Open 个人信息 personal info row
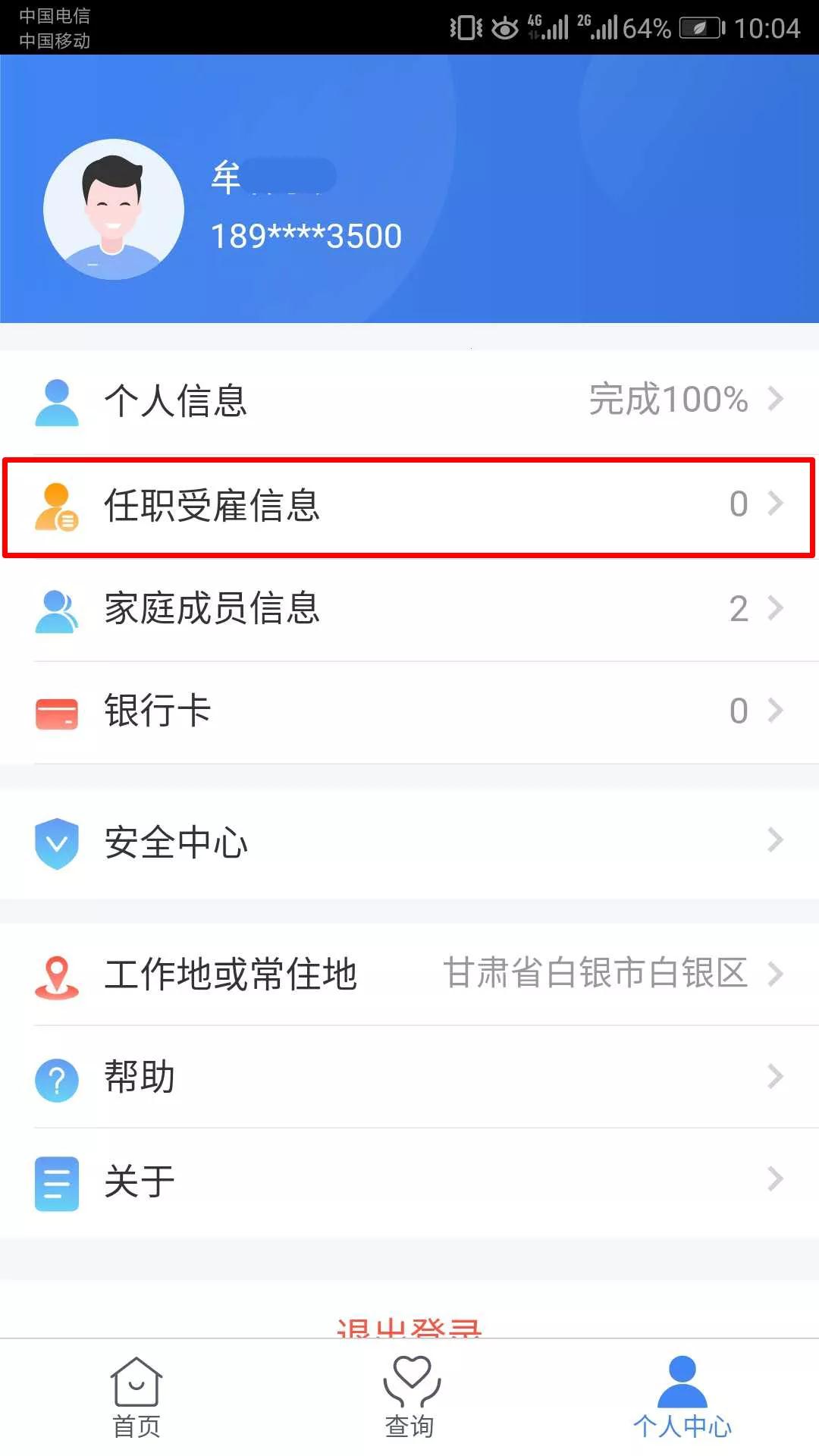Image resolution: width=819 pixels, height=1456 pixels. (409, 400)
